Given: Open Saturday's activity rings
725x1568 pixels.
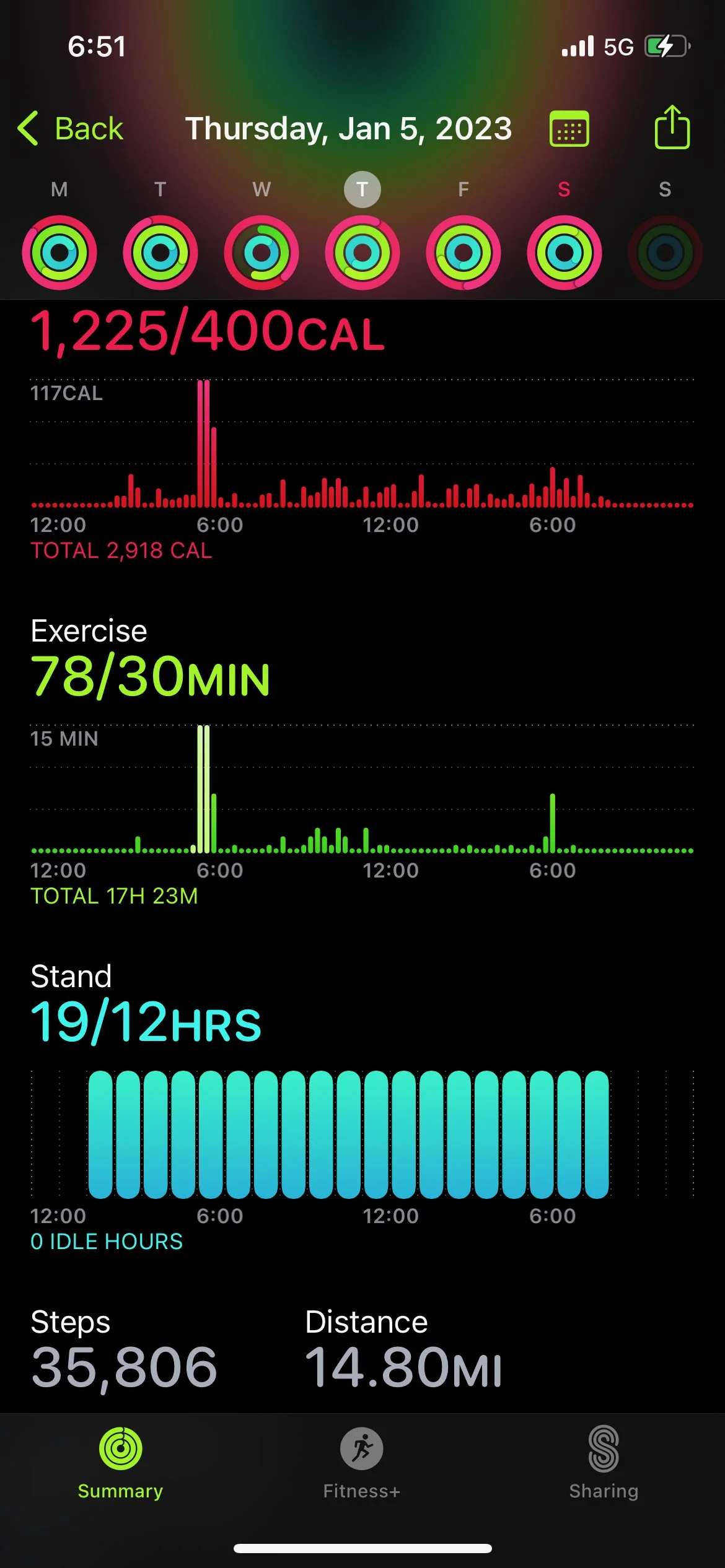Looking at the screenshot, I should 564,253.
